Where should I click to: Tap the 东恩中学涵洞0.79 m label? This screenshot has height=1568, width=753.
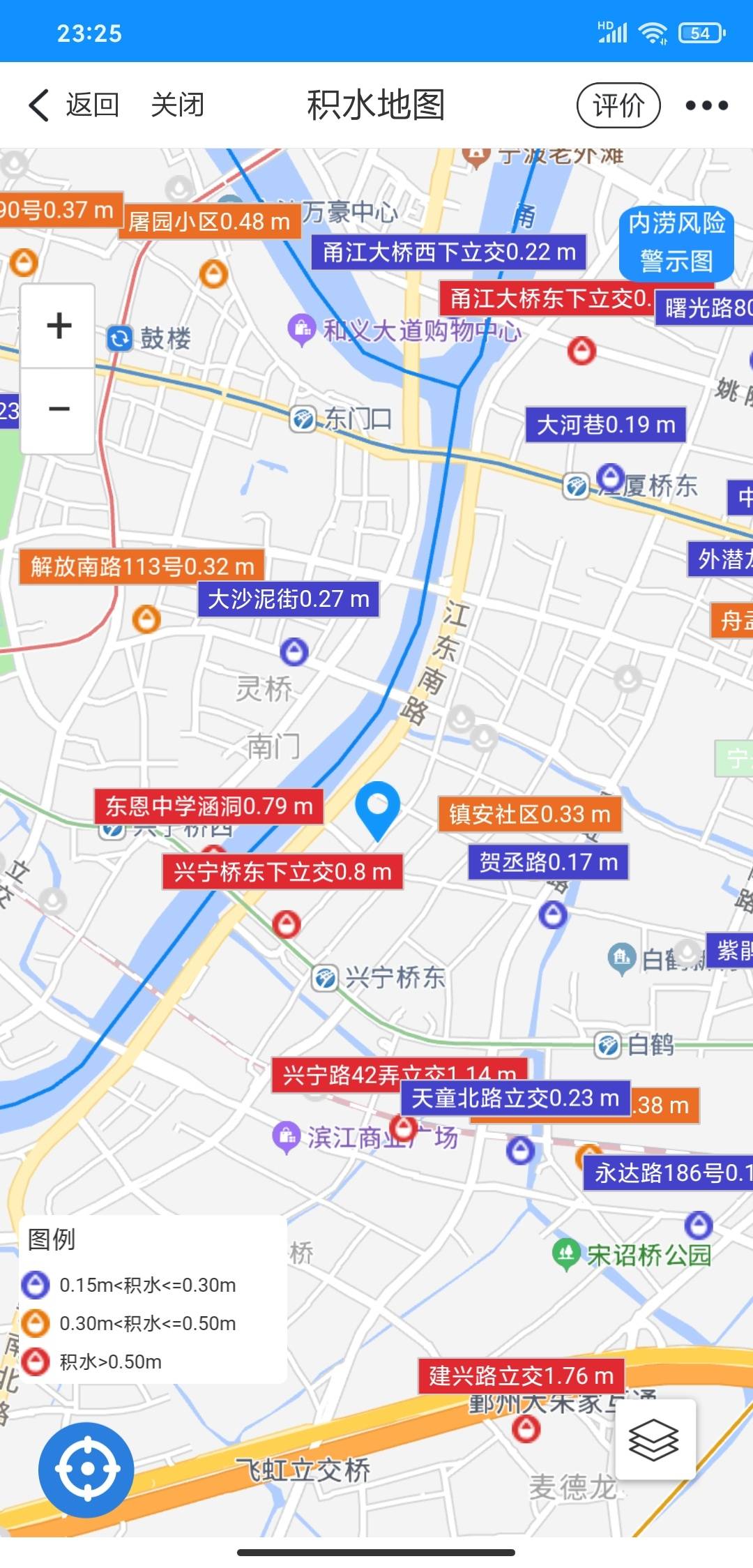click(x=208, y=806)
